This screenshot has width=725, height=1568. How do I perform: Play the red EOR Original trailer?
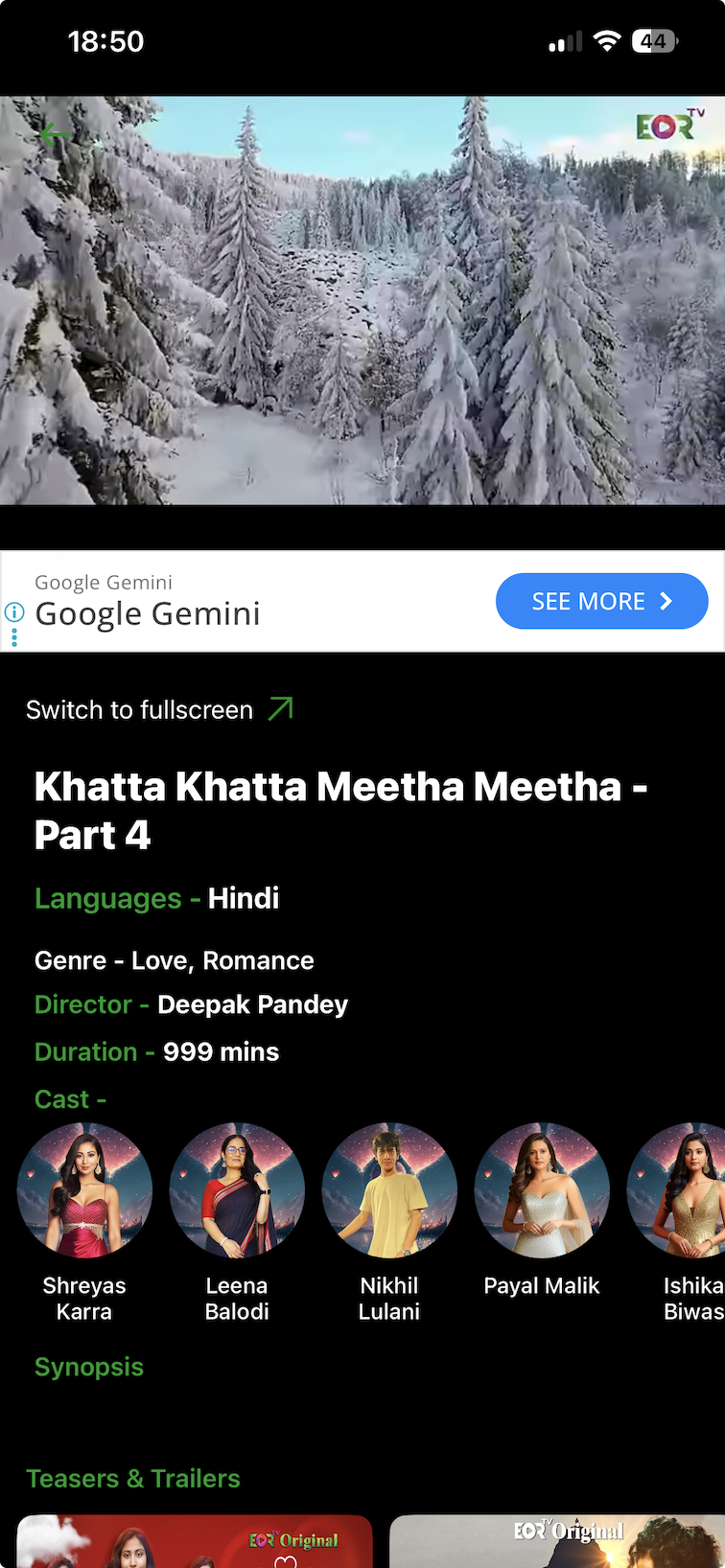point(195,1541)
